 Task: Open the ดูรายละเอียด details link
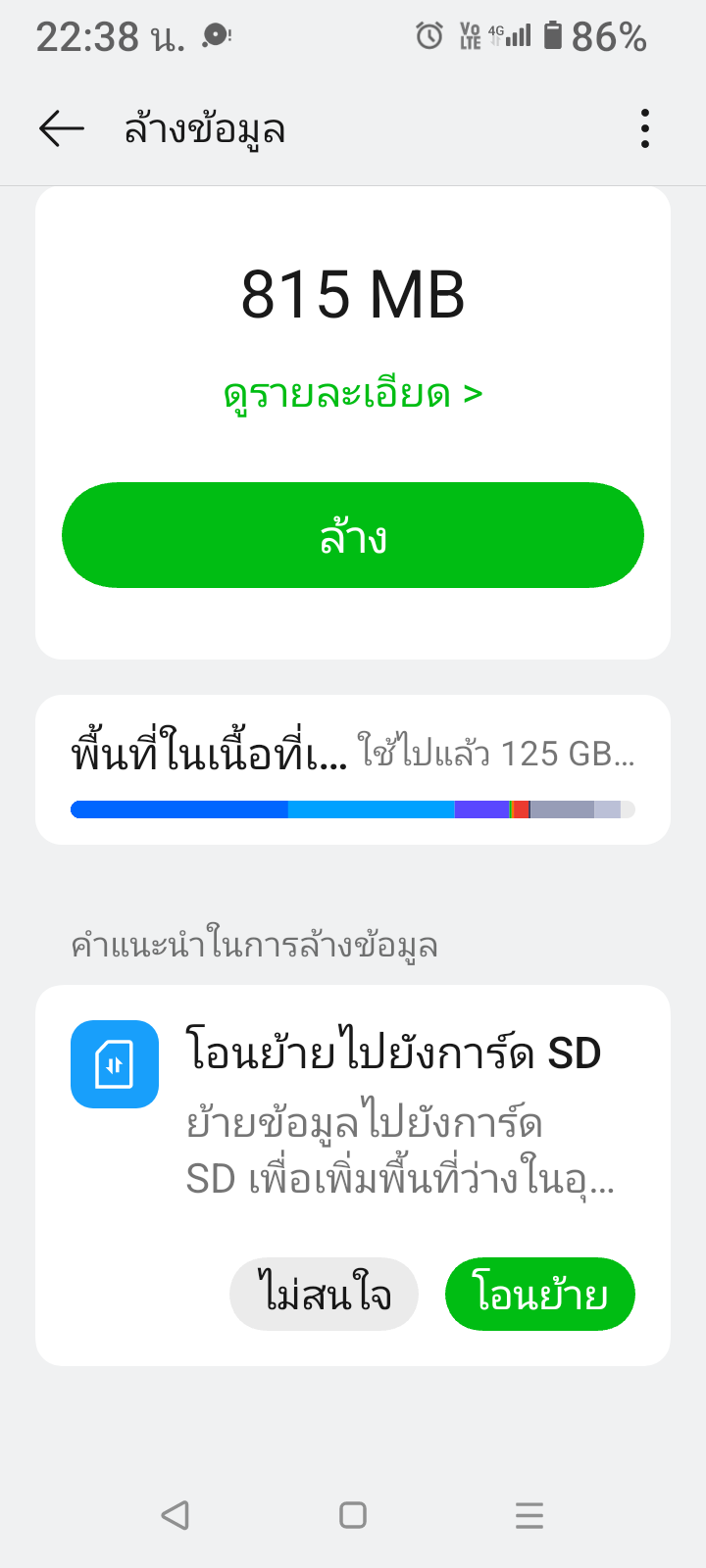(x=353, y=394)
